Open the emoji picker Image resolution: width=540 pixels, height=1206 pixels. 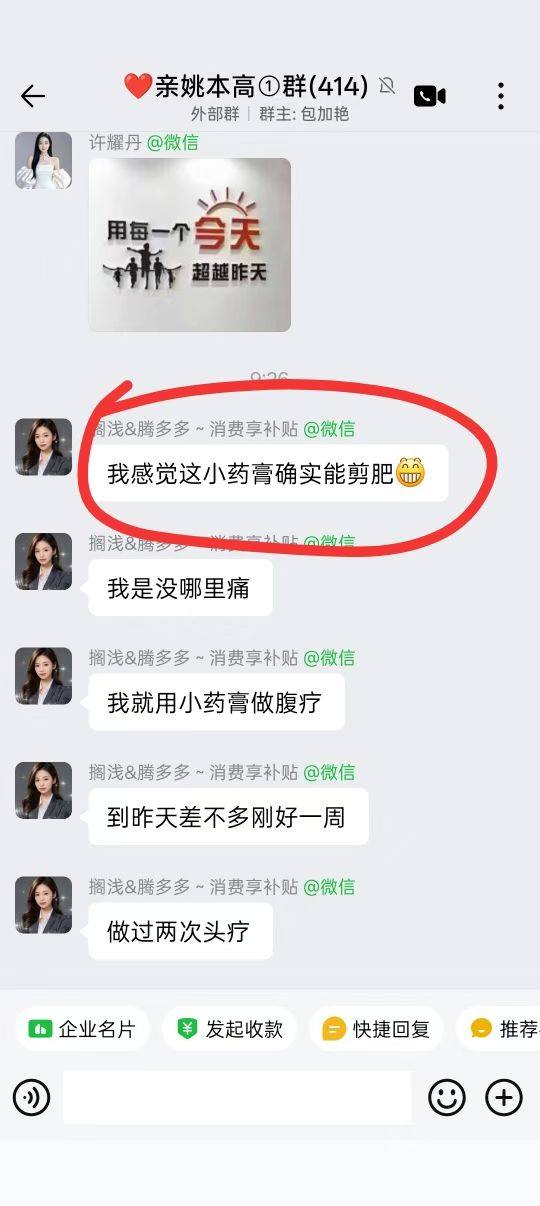pos(447,1098)
